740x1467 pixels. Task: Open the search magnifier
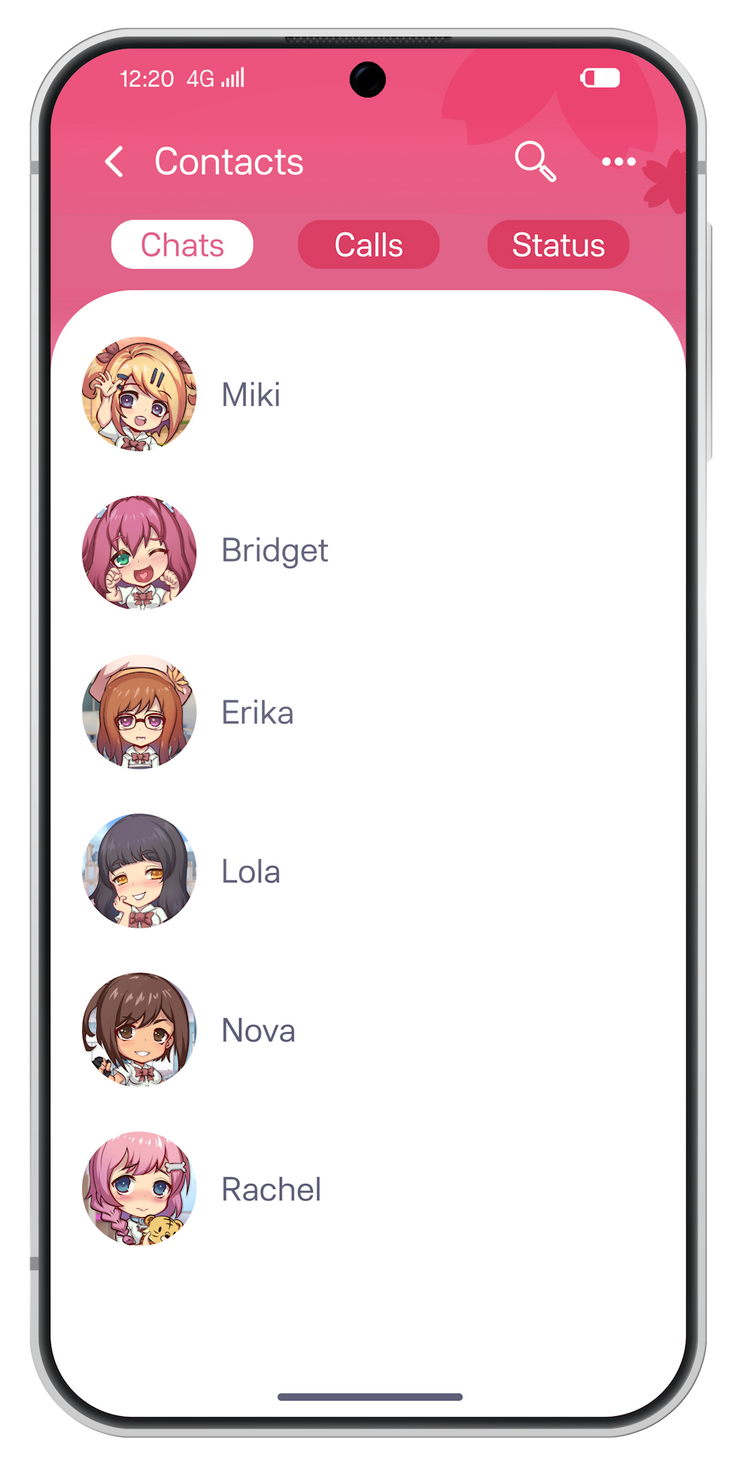[x=535, y=161]
